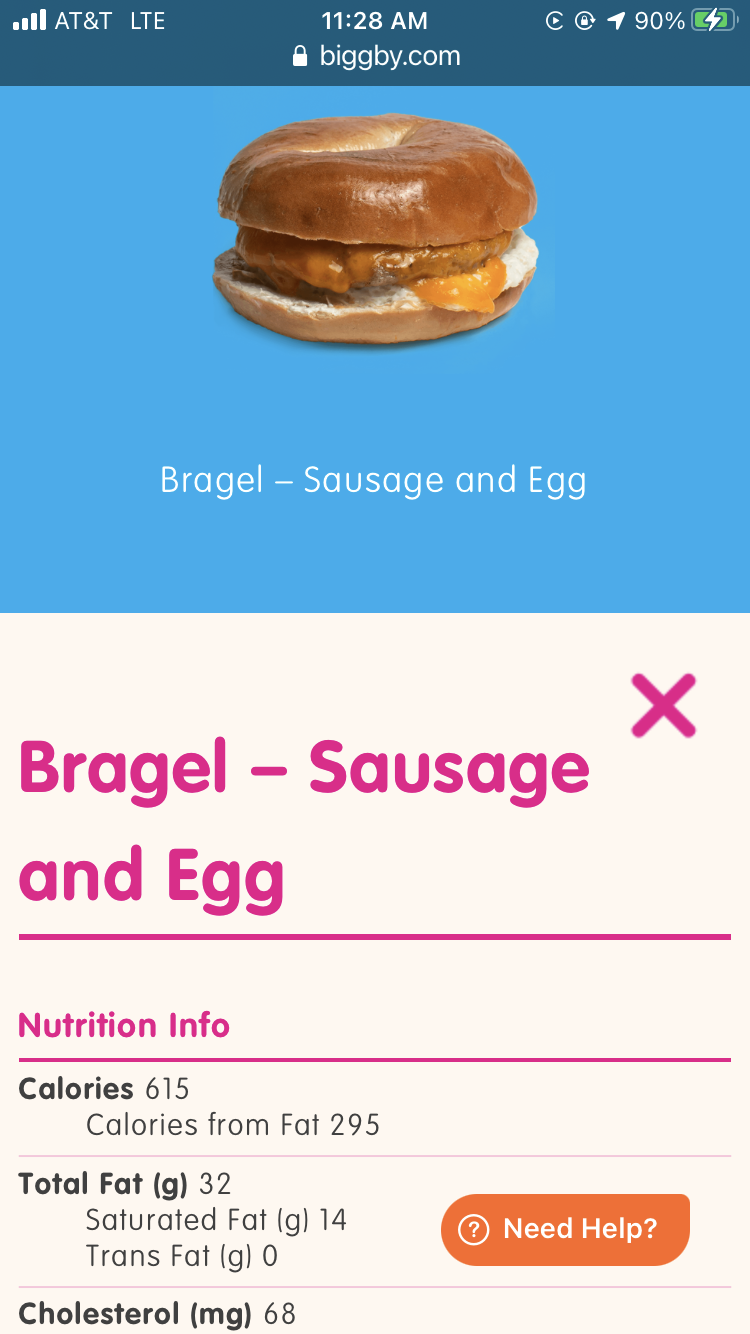Open the Need Help? chat button
This screenshot has height=1334, width=750.
565,1229
